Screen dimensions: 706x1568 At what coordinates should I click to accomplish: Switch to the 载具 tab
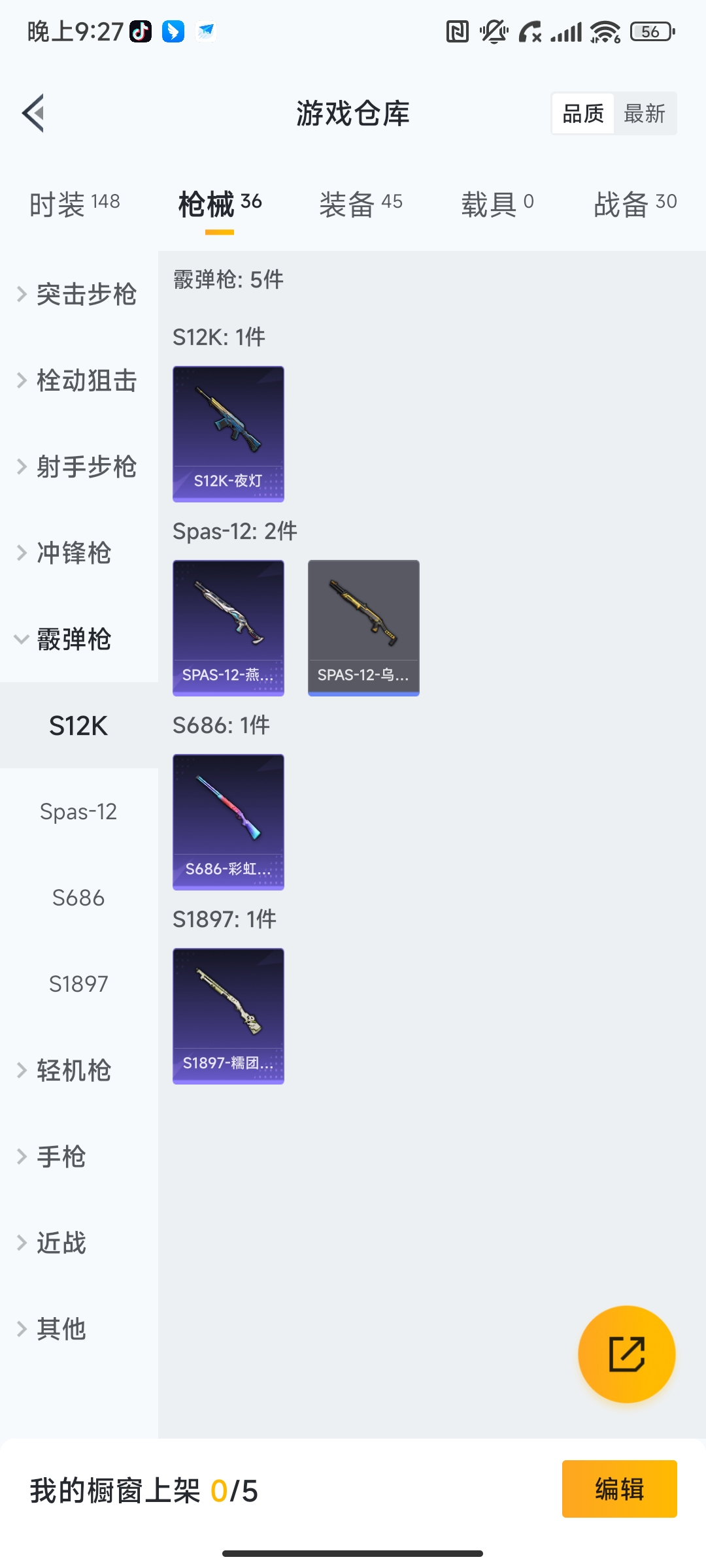(497, 204)
